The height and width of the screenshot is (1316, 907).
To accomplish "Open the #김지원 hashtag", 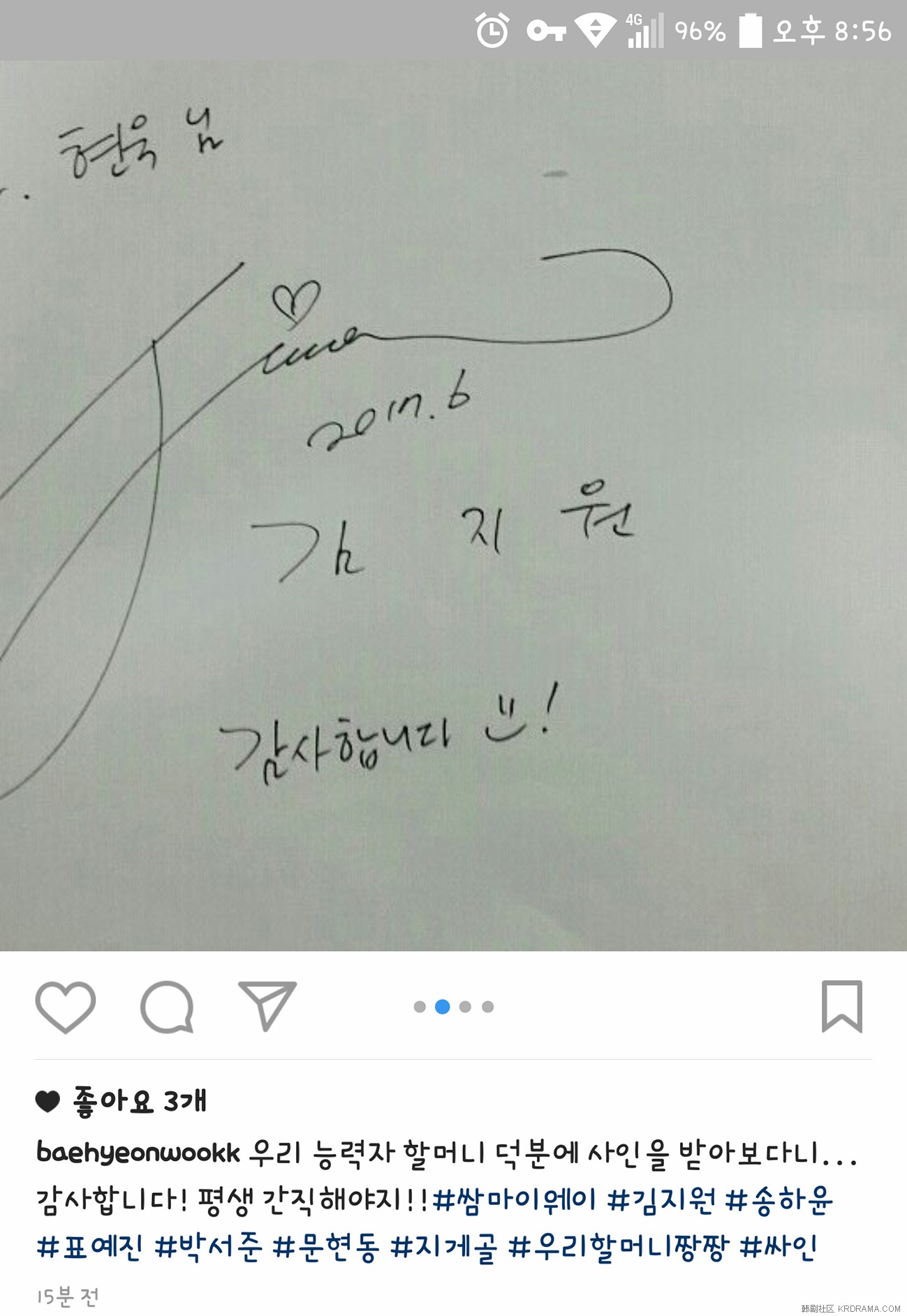I will pyautogui.click(x=661, y=1199).
